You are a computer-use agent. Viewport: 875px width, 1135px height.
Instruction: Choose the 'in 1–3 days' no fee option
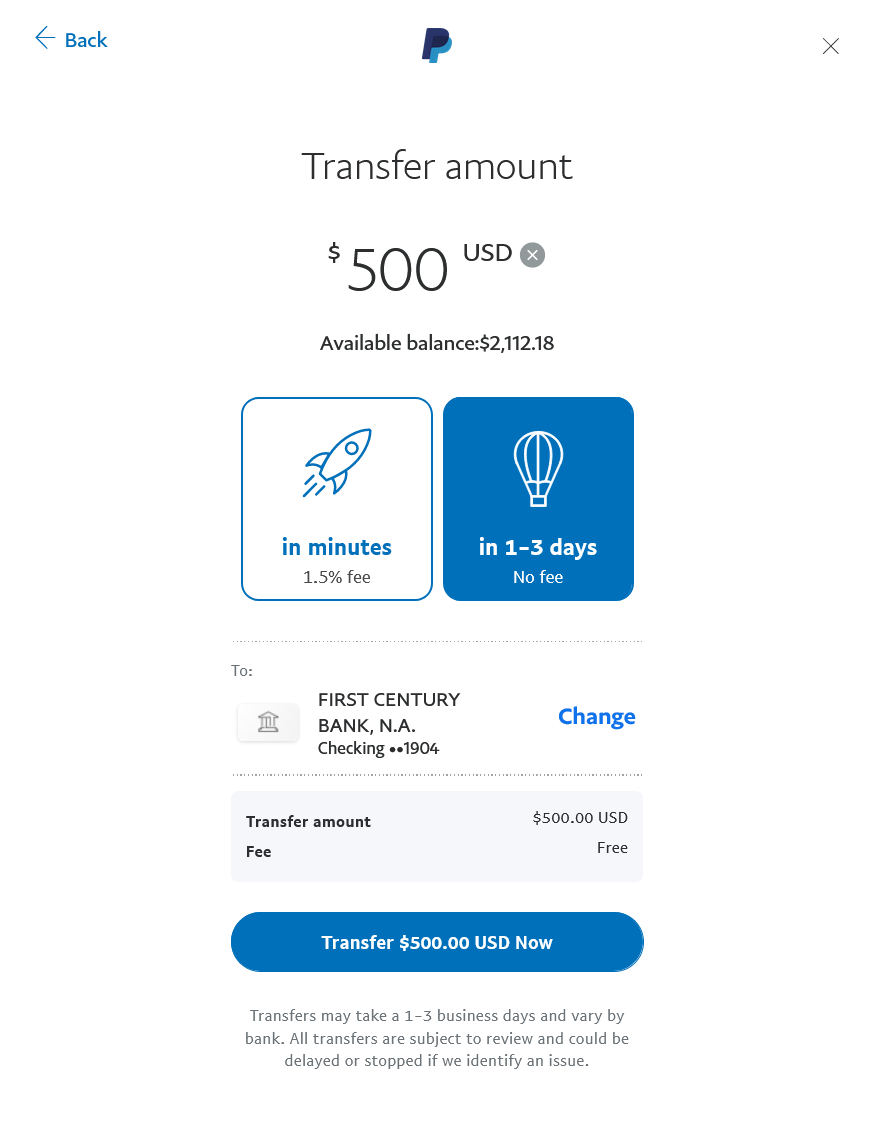point(538,499)
